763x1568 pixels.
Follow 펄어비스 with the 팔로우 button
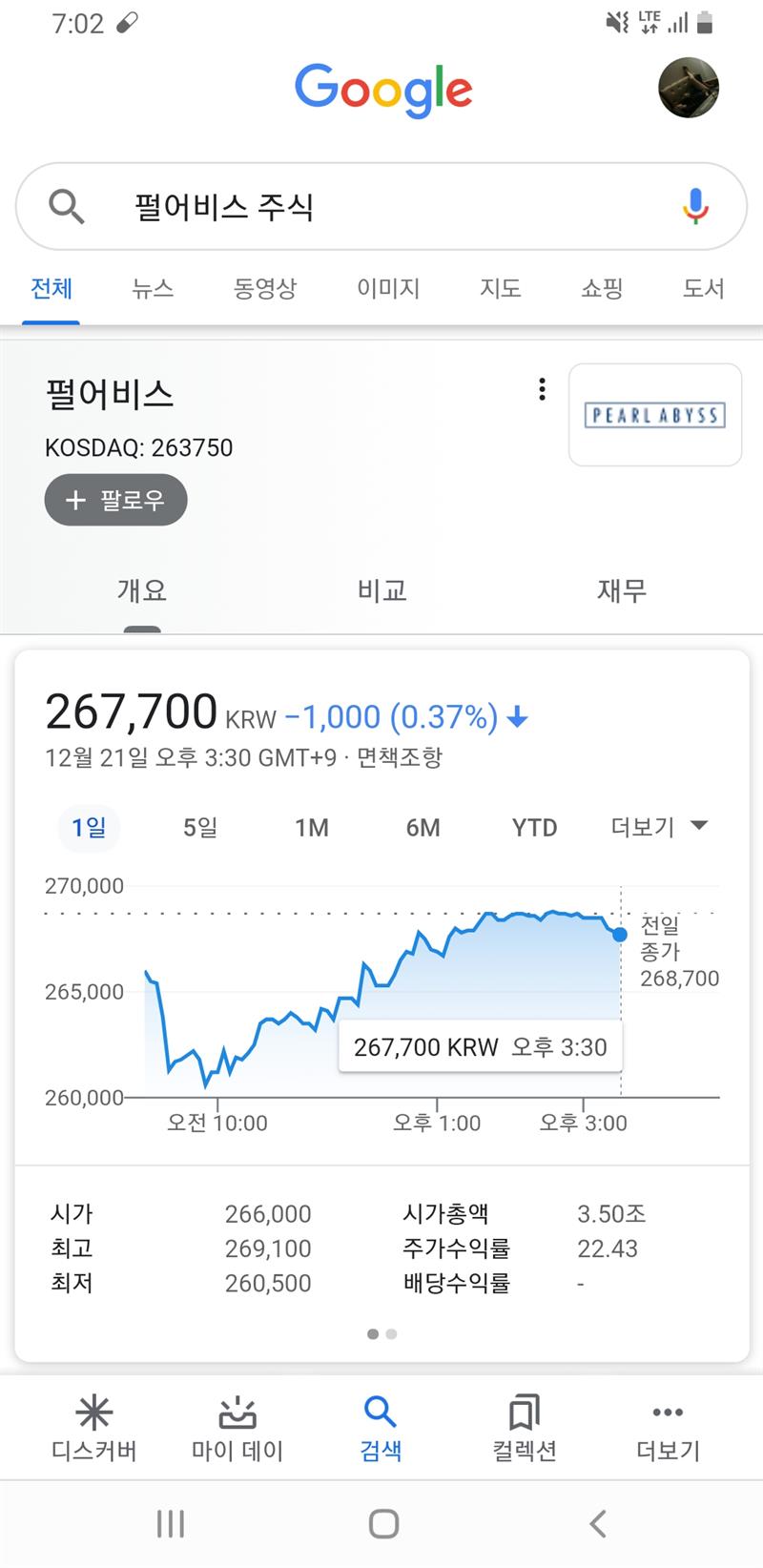click(115, 500)
